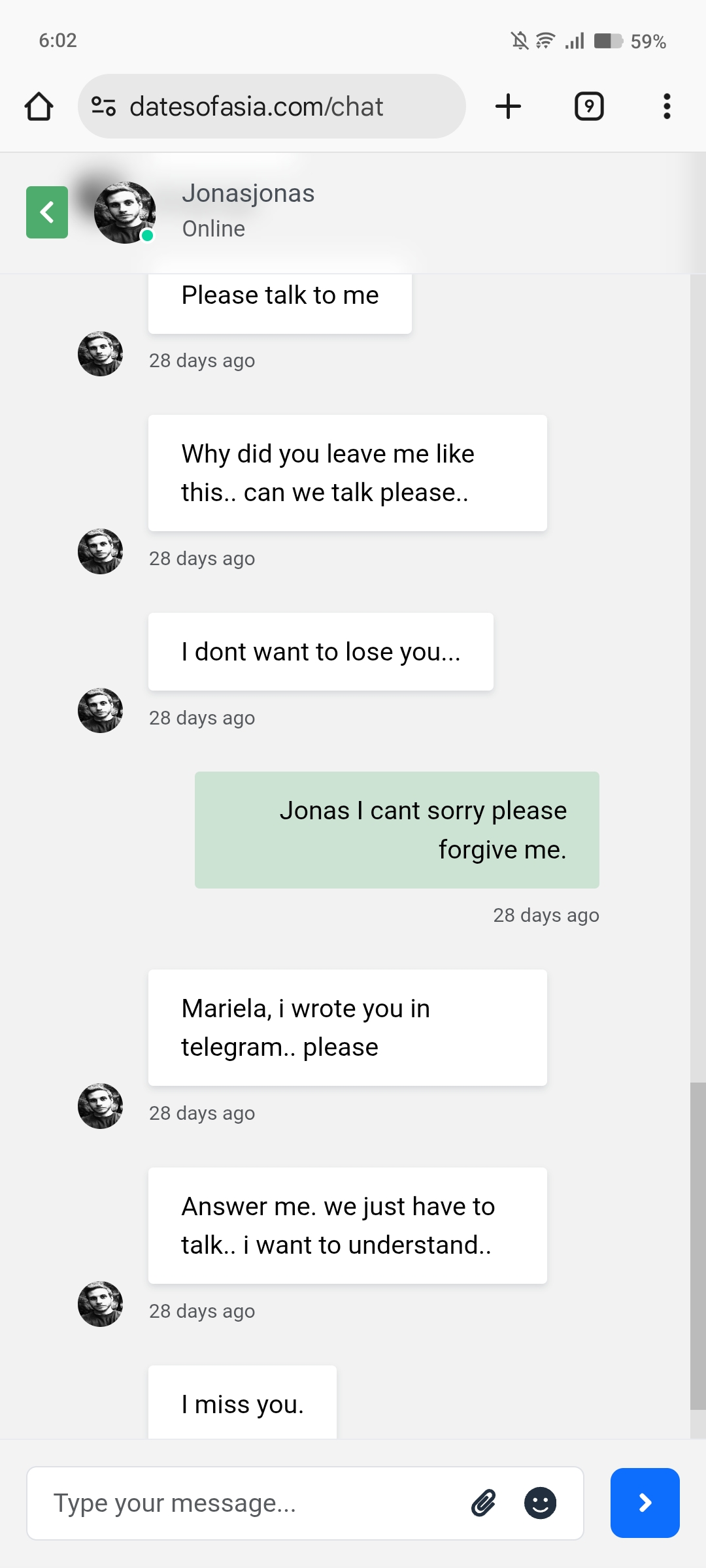This screenshot has width=706, height=1568.
Task: View site information icon in address bar
Action: [103, 106]
